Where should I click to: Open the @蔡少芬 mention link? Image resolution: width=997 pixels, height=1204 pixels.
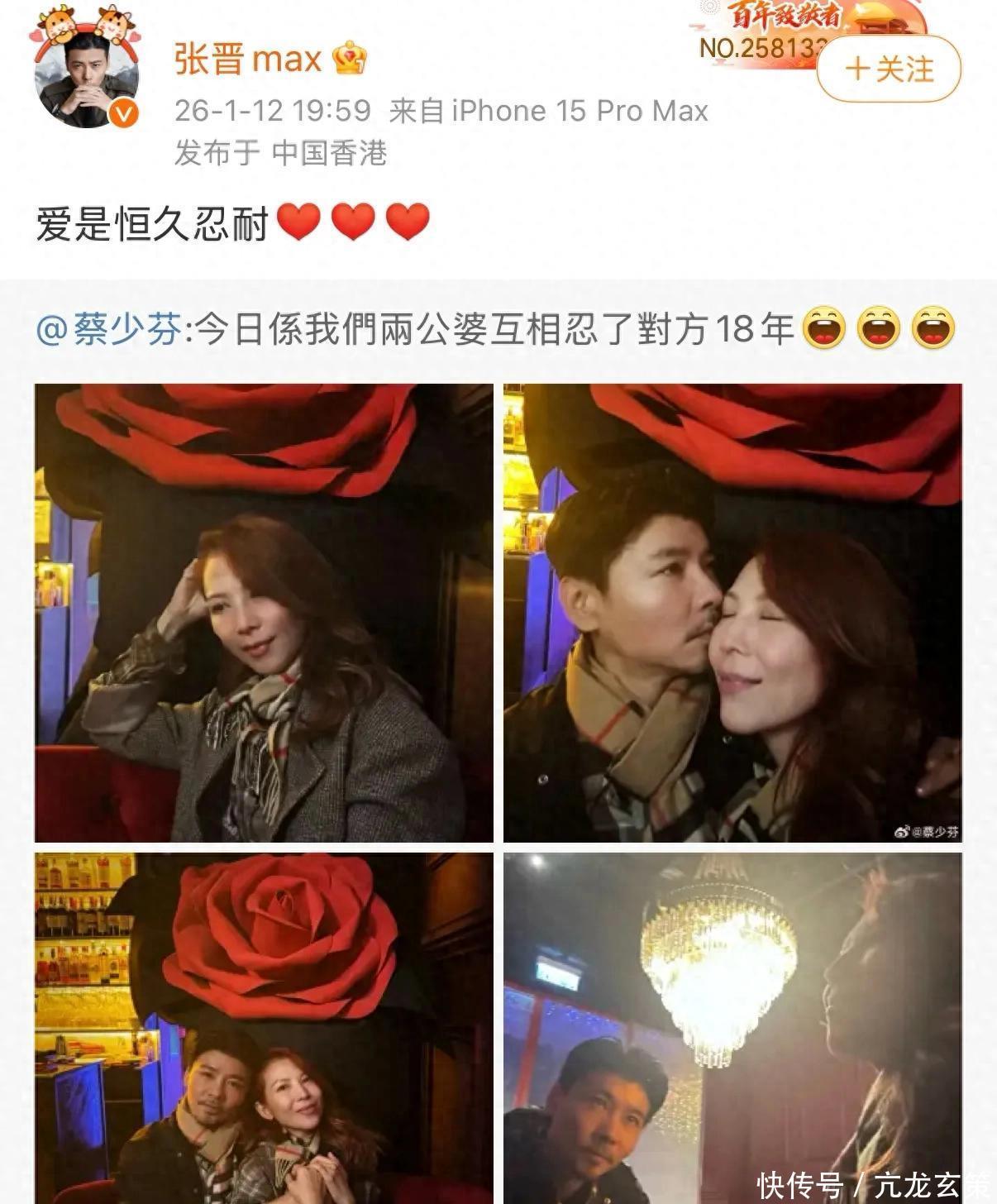click(x=108, y=329)
